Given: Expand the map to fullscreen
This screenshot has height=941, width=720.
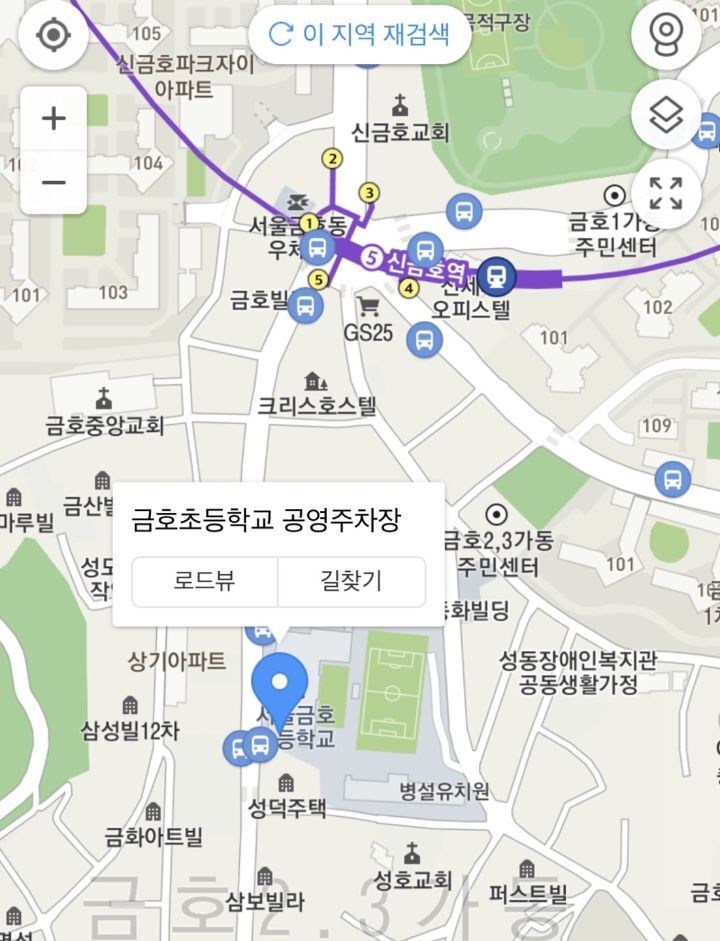Looking at the screenshot, I should (x=666, y=193).
